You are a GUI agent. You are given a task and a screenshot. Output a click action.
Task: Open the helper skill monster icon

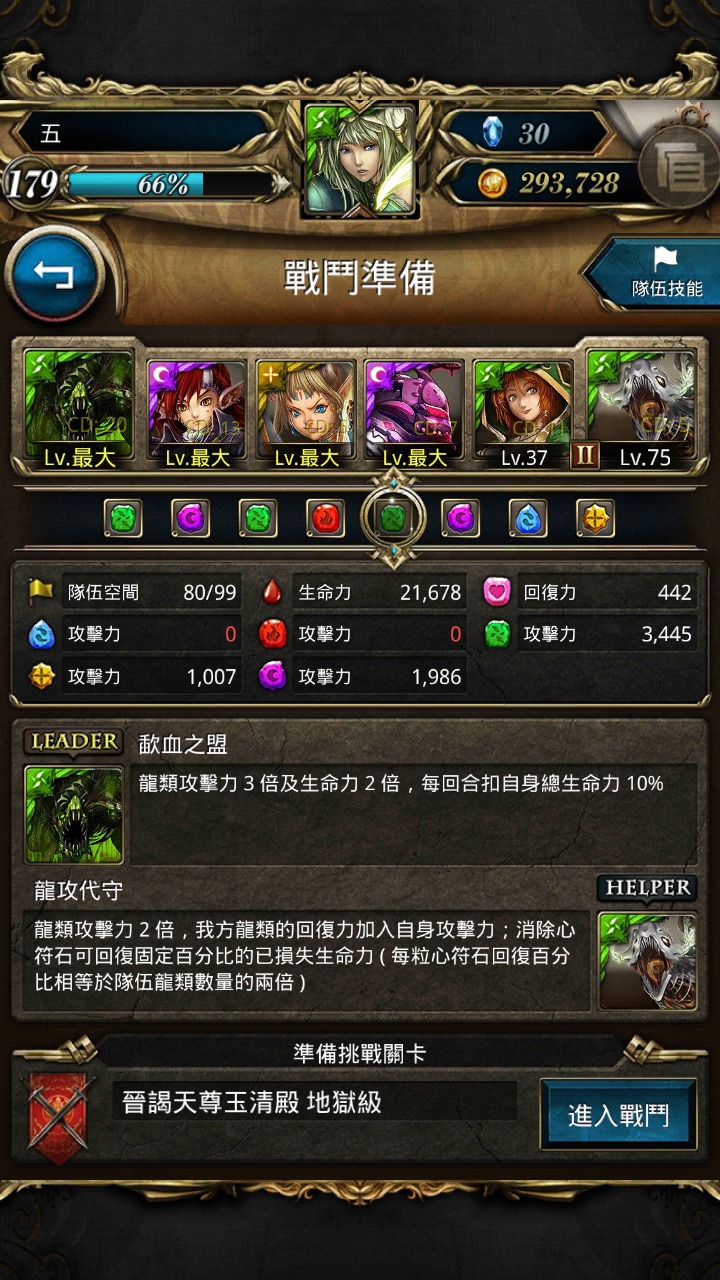coord(647,960)
